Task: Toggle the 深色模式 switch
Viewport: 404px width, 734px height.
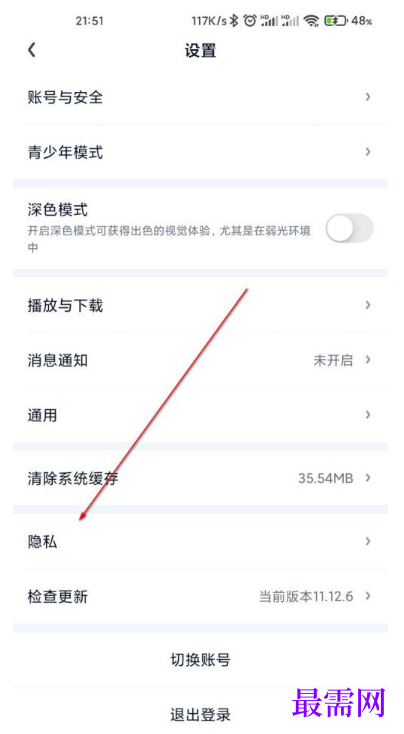Action: pos(349,228)
